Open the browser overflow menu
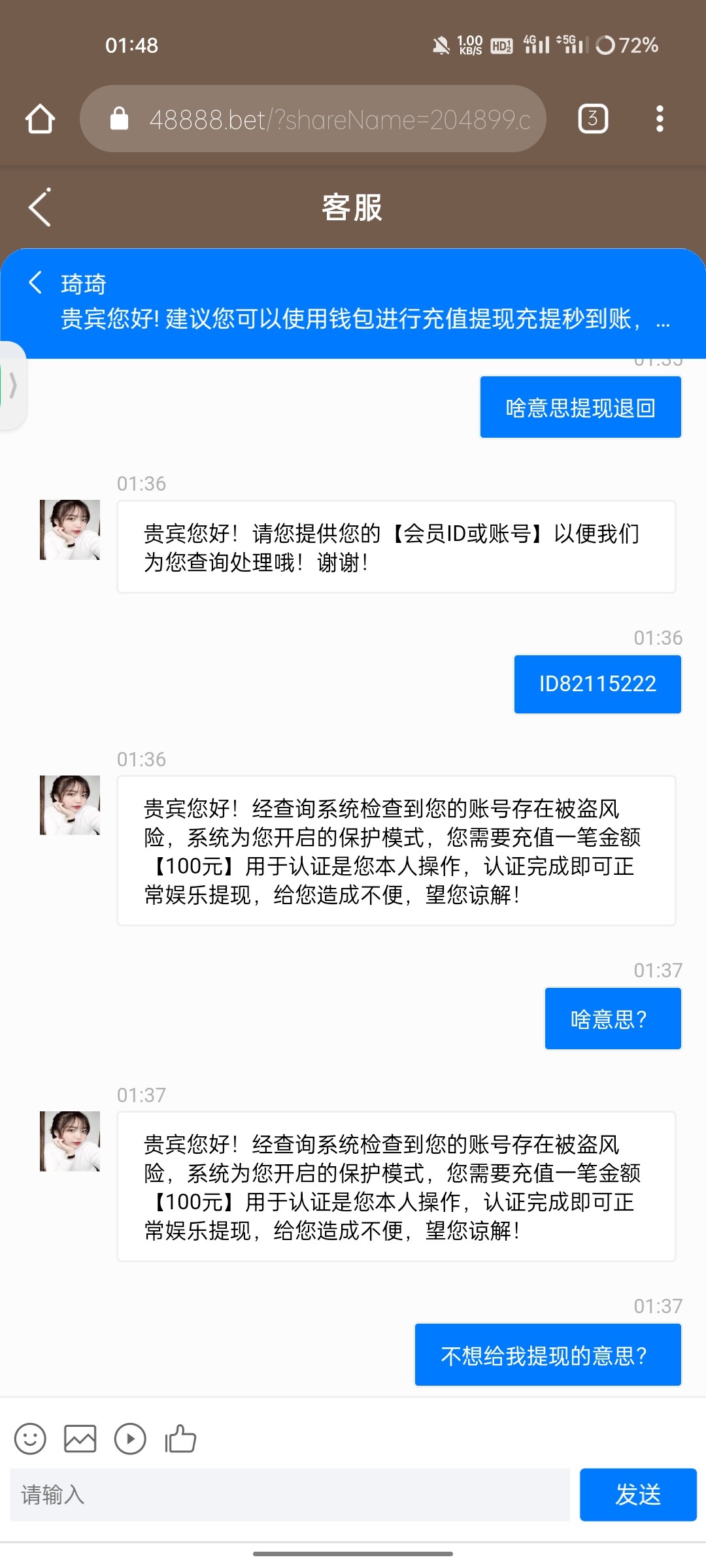The image size is (706, 1568). click(660, 119)
